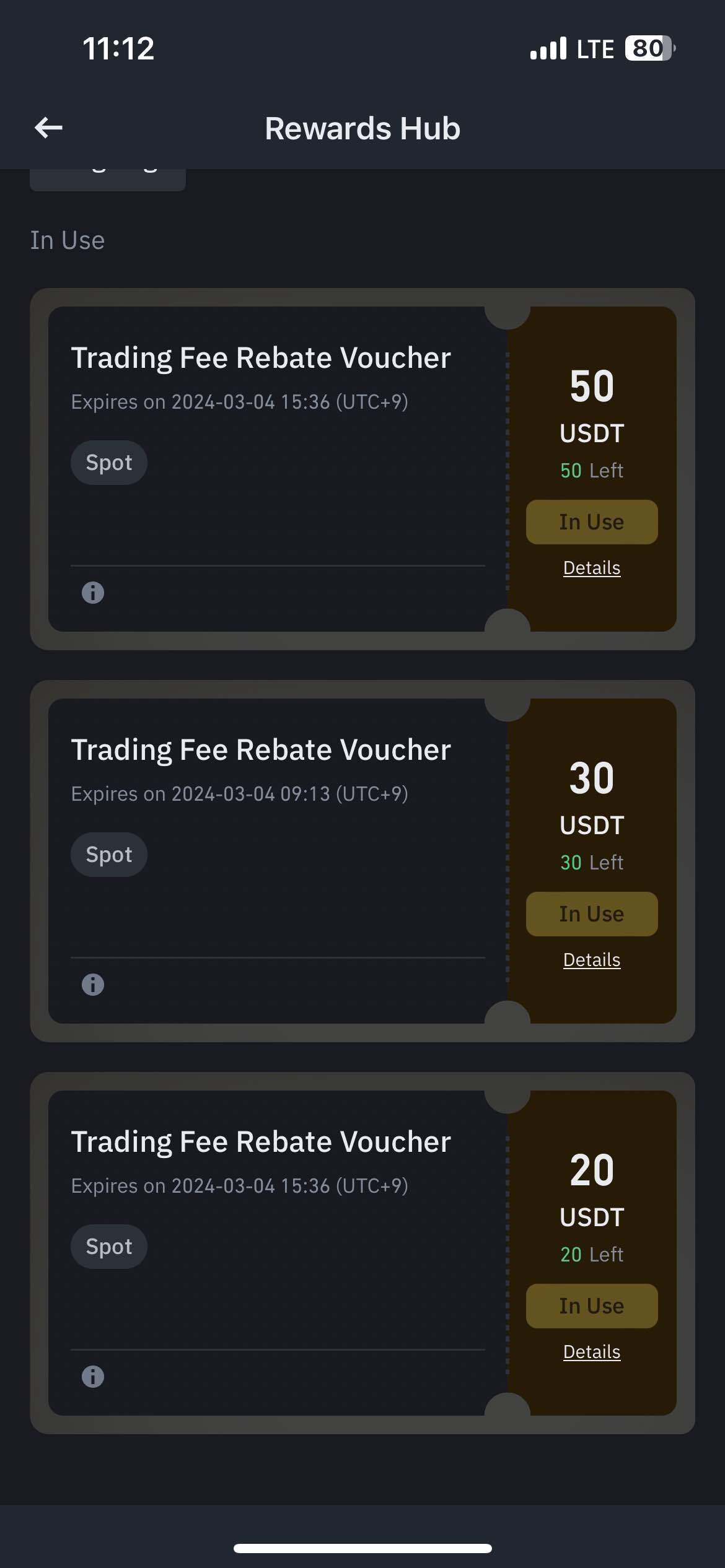Image resolution: width=725 pixels, height=1568 pixels.
Task: Show info for the 50 USDT voucher
Action: (93, 593)
